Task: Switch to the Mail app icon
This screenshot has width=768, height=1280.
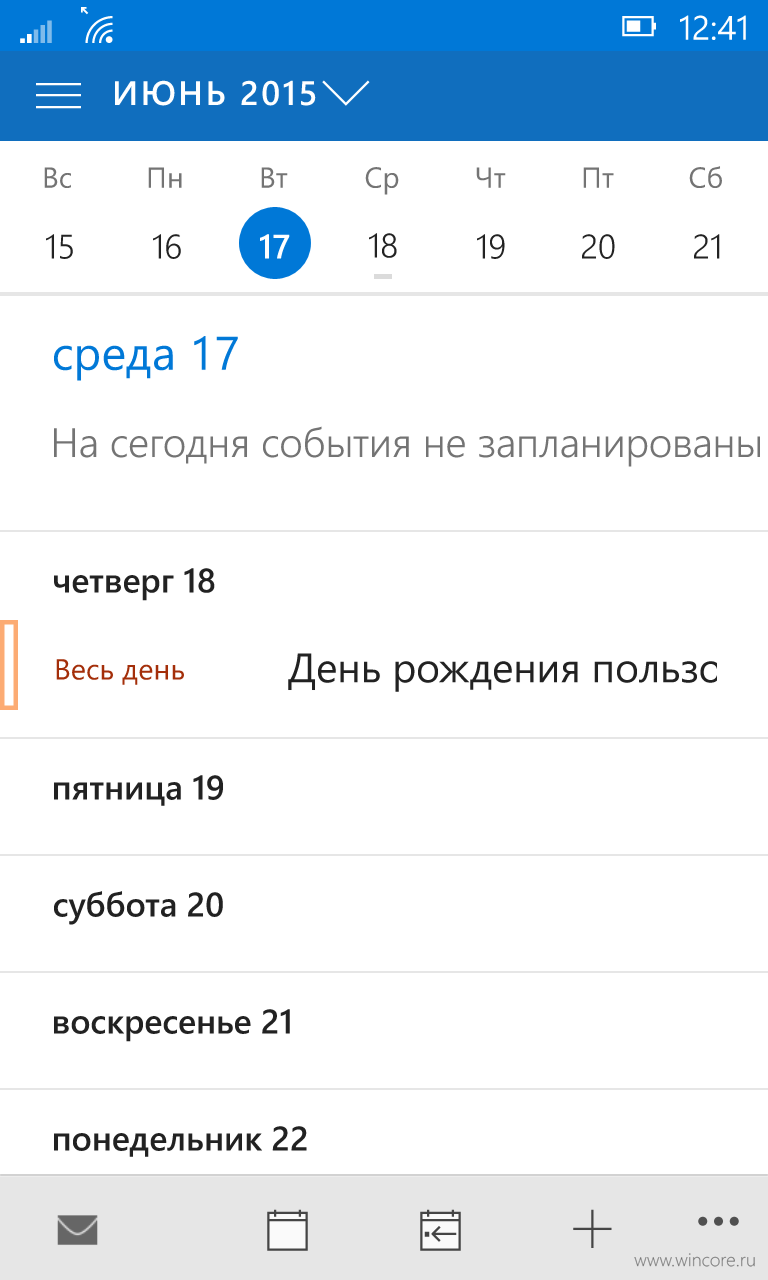Action: pos(77,1229)
